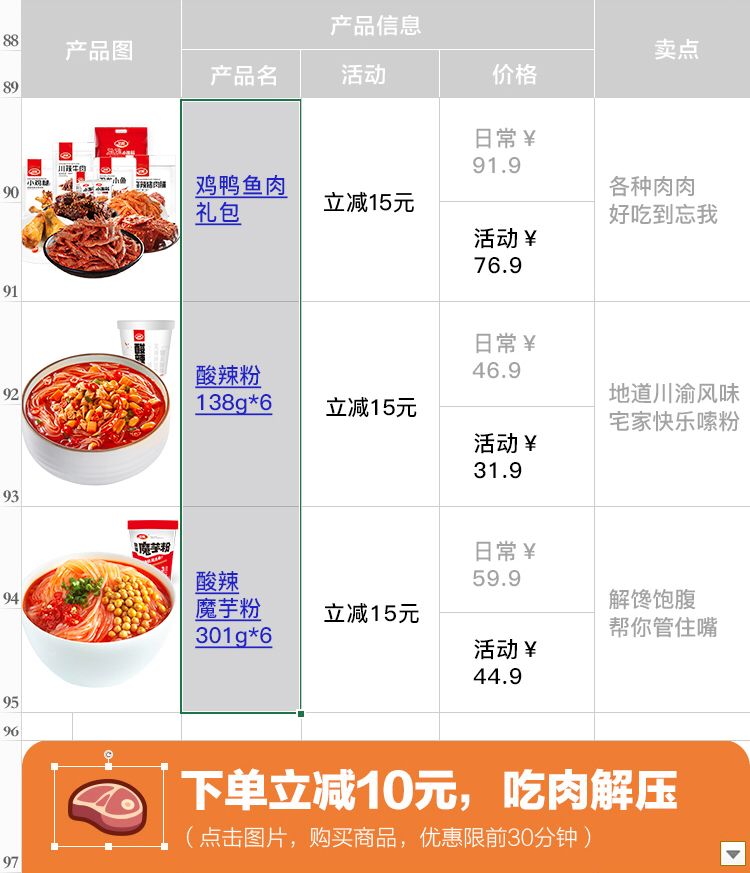Open the 酸辣魔芋粉 301g*6 product link
Screen dimensions: 750x873
[x=233, y=608]
